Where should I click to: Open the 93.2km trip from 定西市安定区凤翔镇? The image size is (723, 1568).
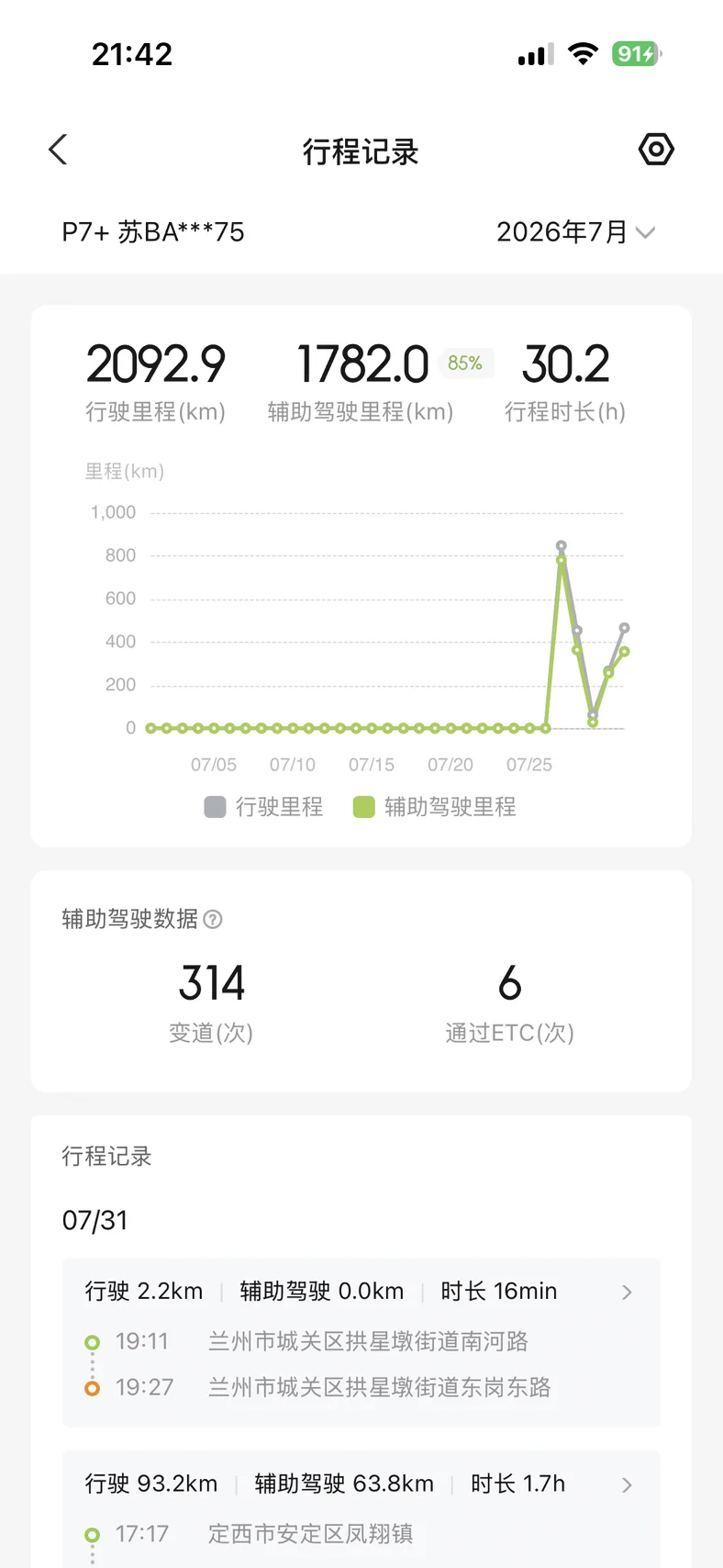pyautogui.click(x=361, y=1509)
